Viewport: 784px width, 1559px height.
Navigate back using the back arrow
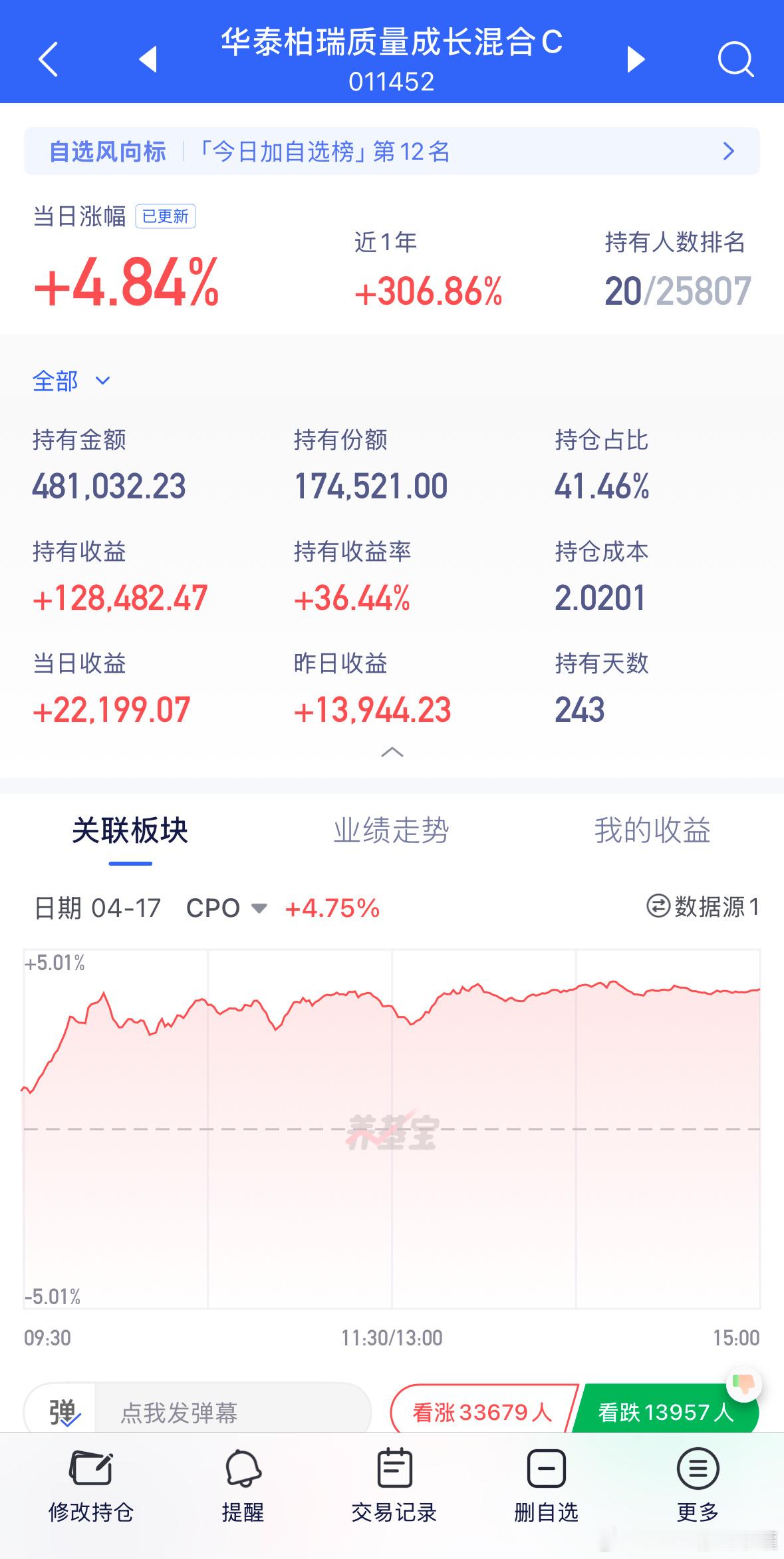click(48, 60)
